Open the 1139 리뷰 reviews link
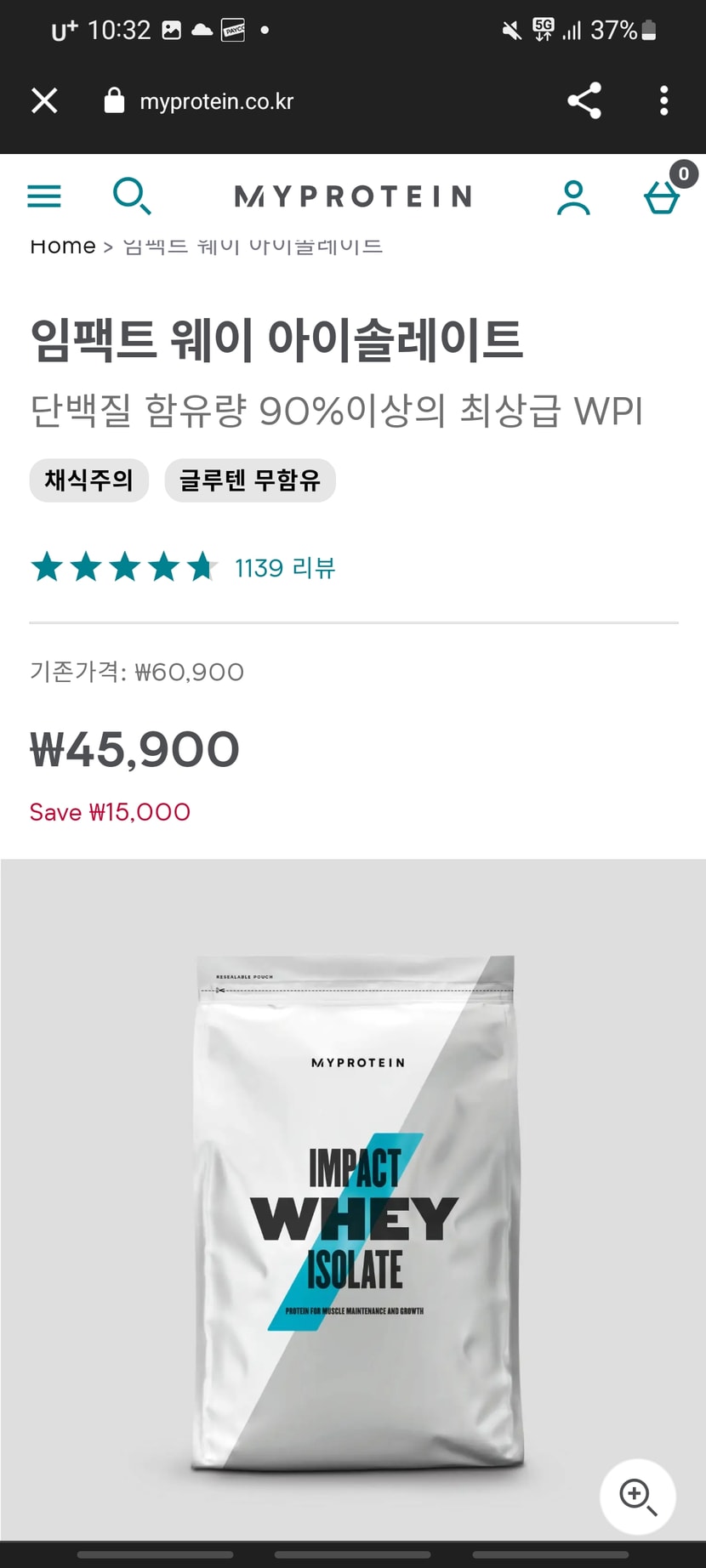 pyautogui.click(x=285, y=567)
